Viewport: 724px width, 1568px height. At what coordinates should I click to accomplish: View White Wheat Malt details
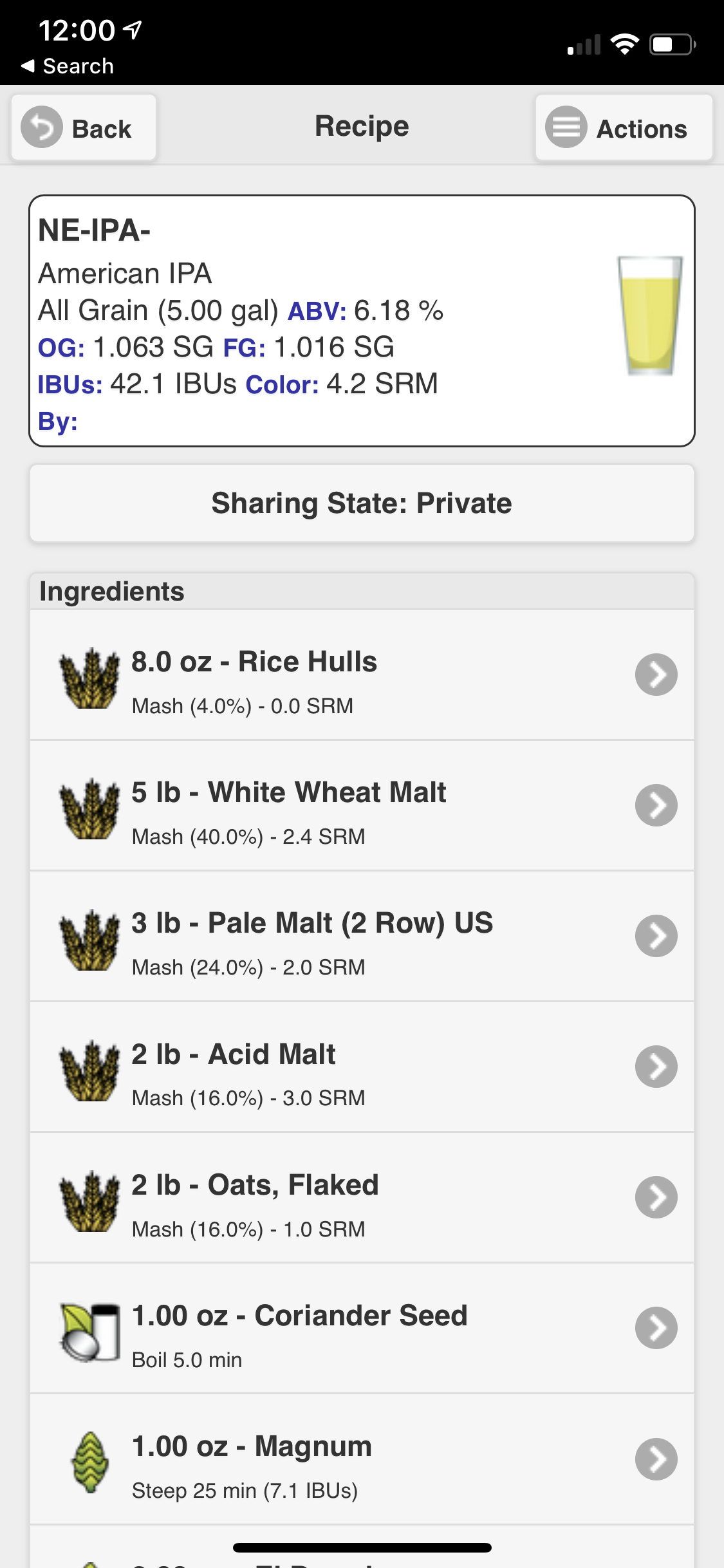(x=362, y=805)
